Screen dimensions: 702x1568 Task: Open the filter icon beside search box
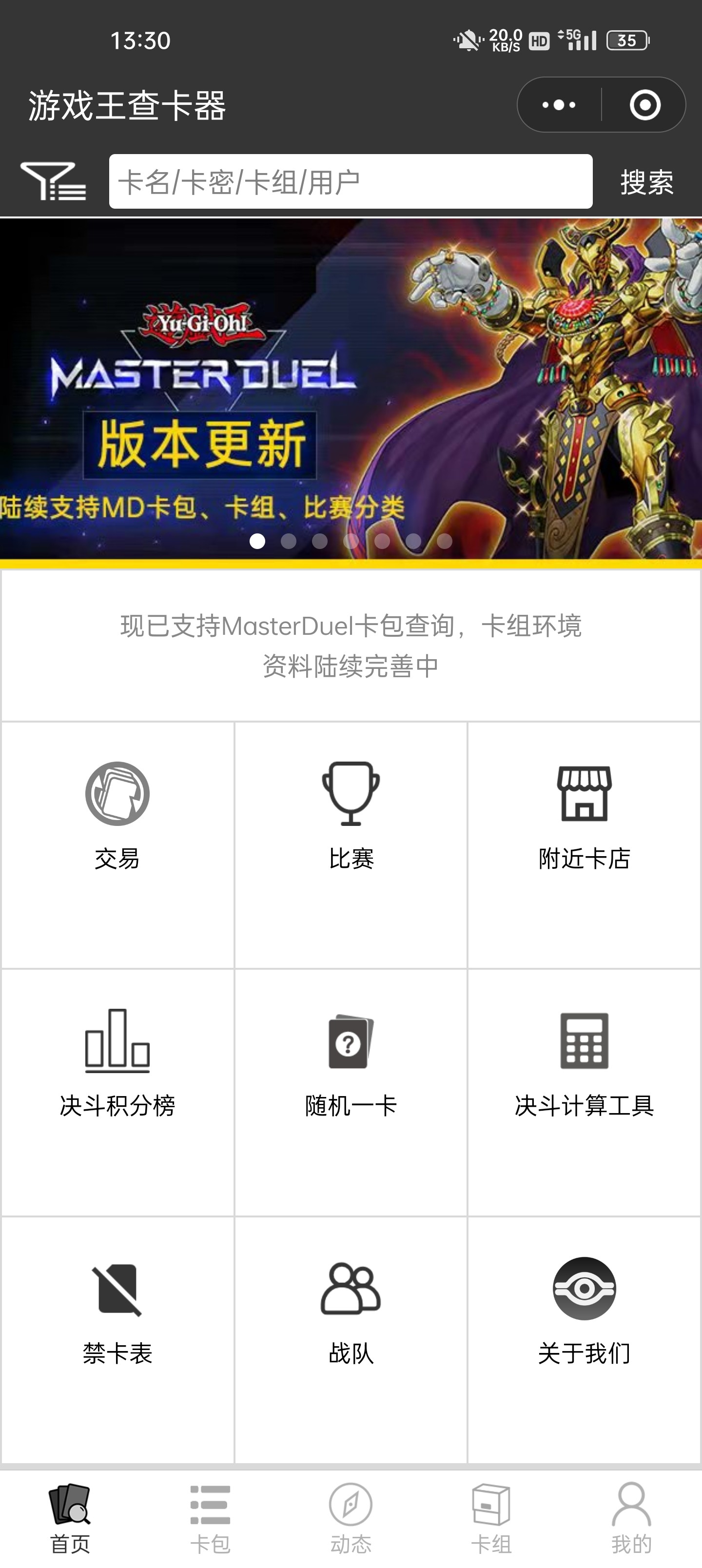[x=53, y=181]
